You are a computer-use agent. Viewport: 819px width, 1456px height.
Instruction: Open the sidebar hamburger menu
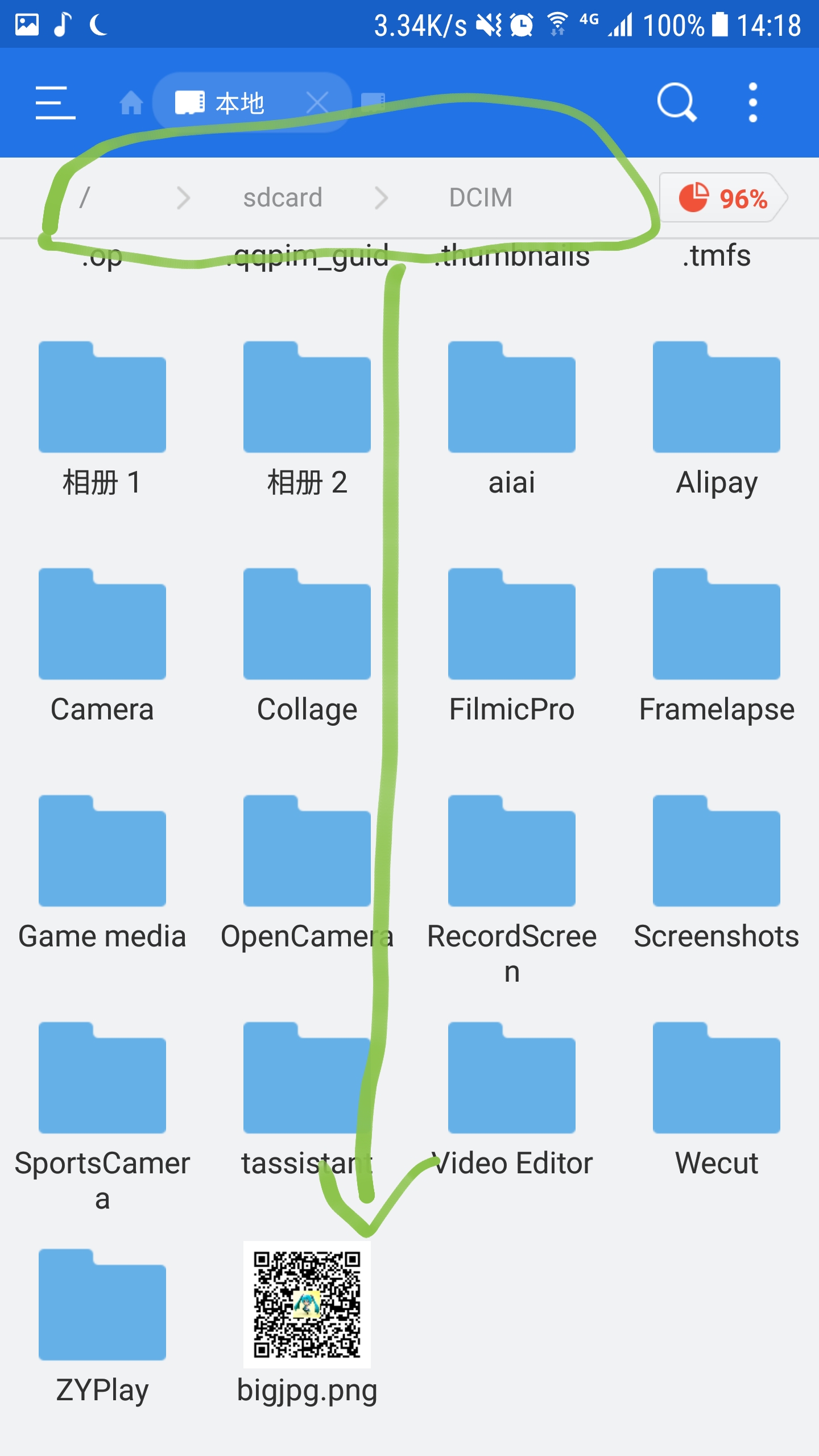(x=54, y=102)
